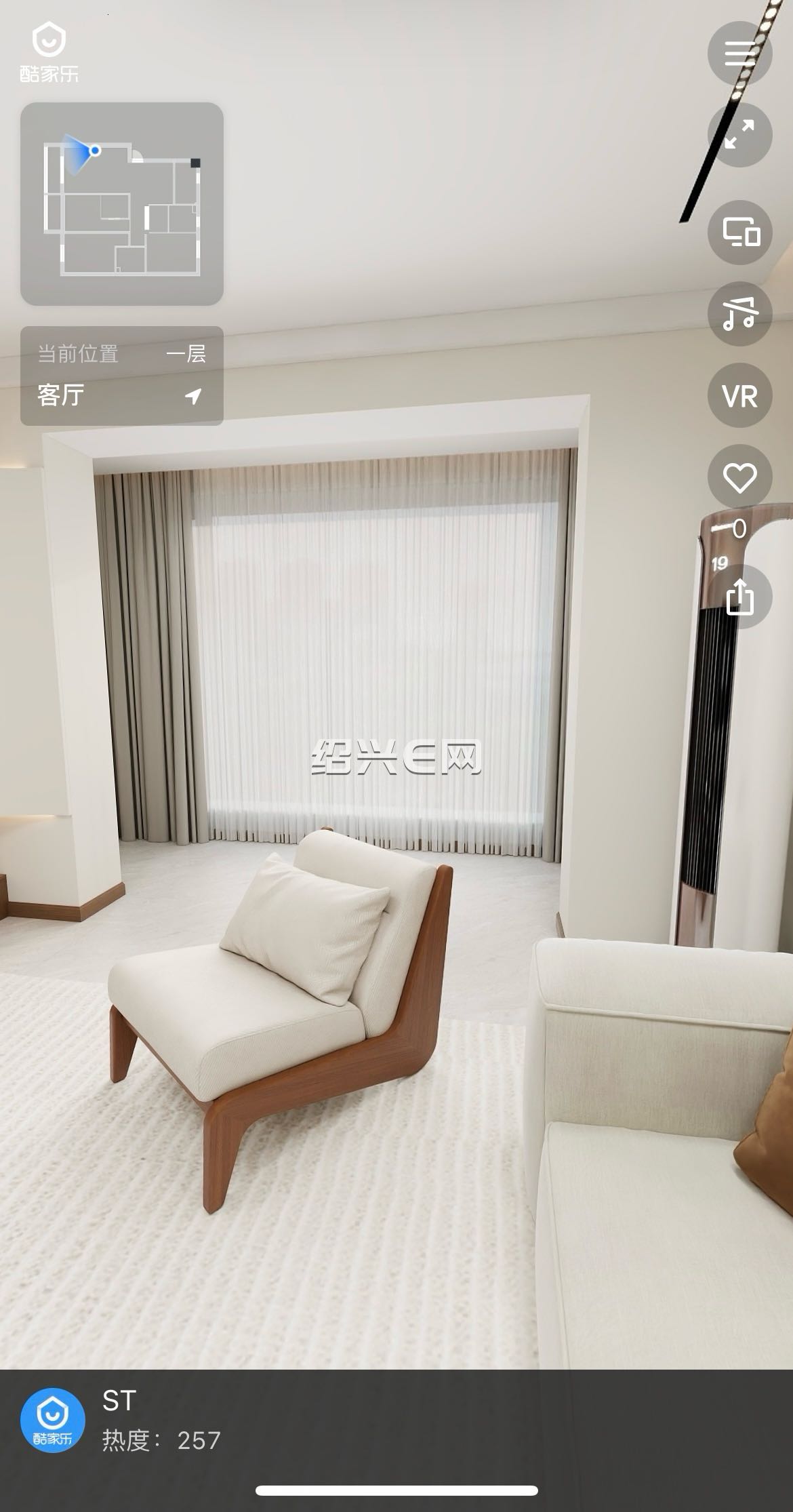The height and width of the screenshot is (1512, 793).
Task: Open the multi-device view icon
Action: tap(739, 233)
